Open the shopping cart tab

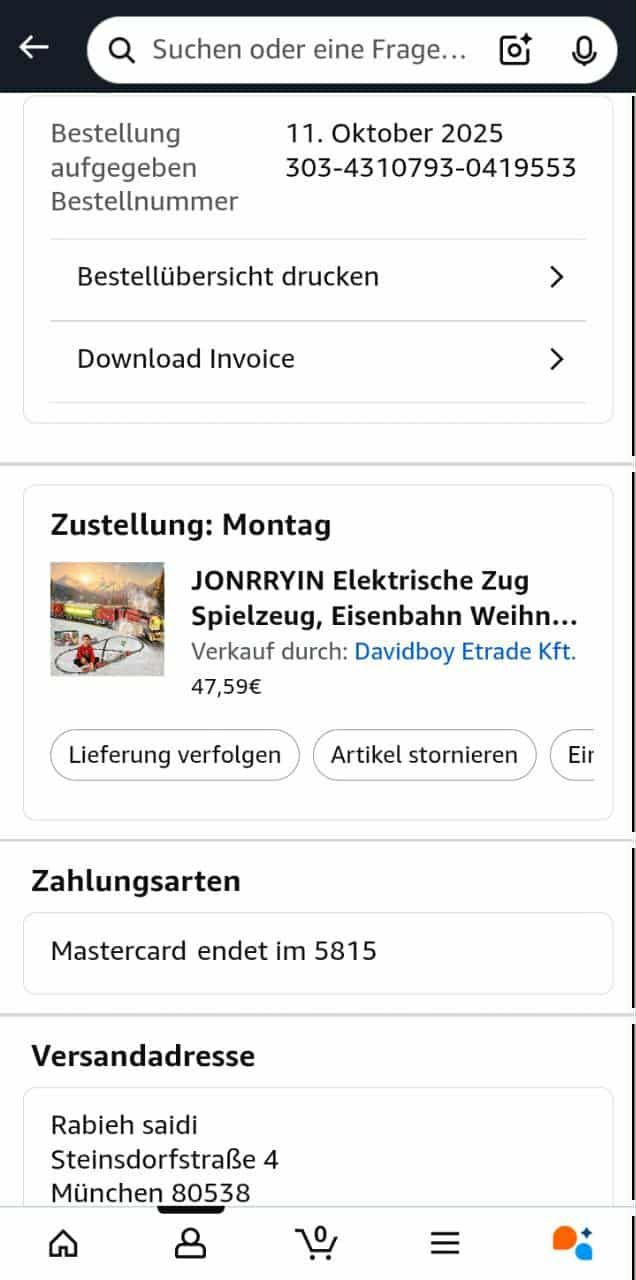pyautogui.click(x=317, y=1243)
